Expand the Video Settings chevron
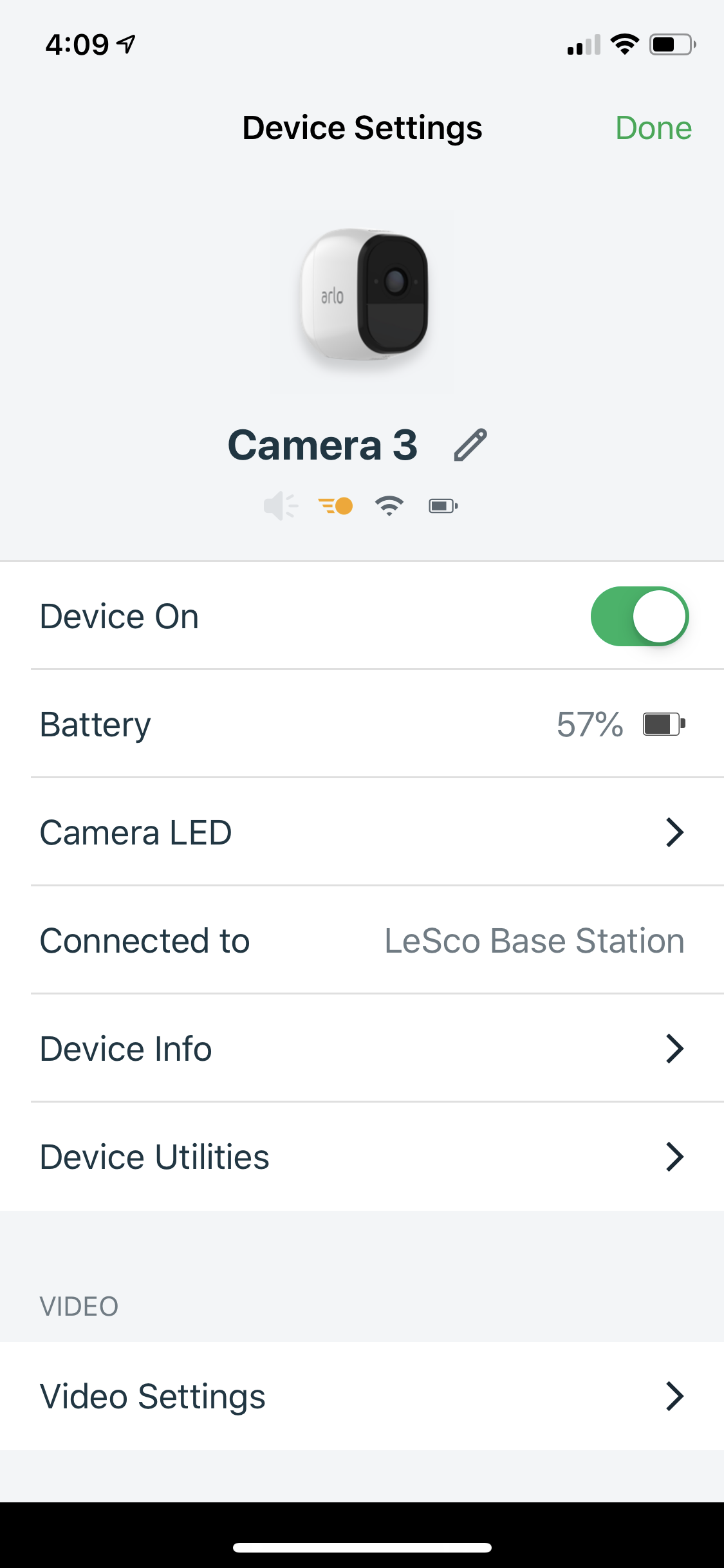The image size is (724, 1568). click(675, 1396)
